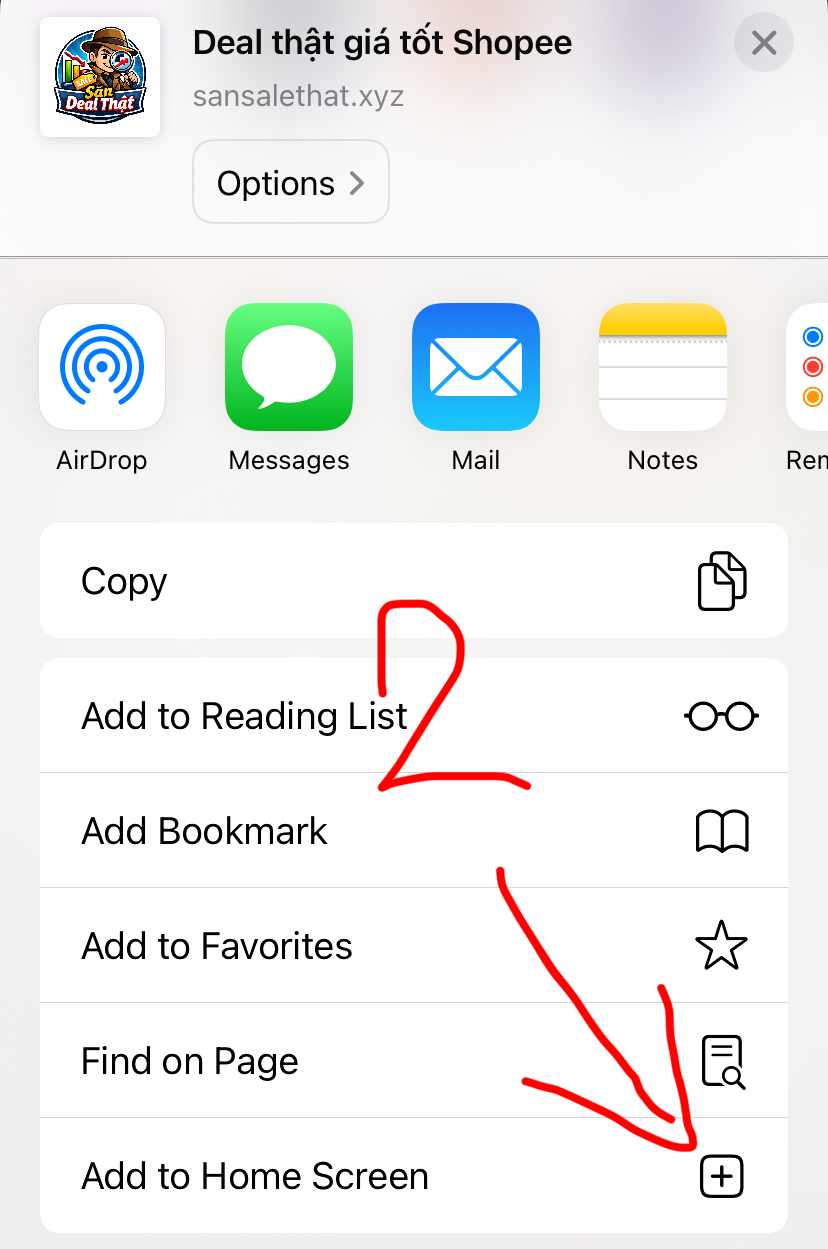Choose Add Bookmark
This screenshot has height=1249, width=828.
click(414, 831)
